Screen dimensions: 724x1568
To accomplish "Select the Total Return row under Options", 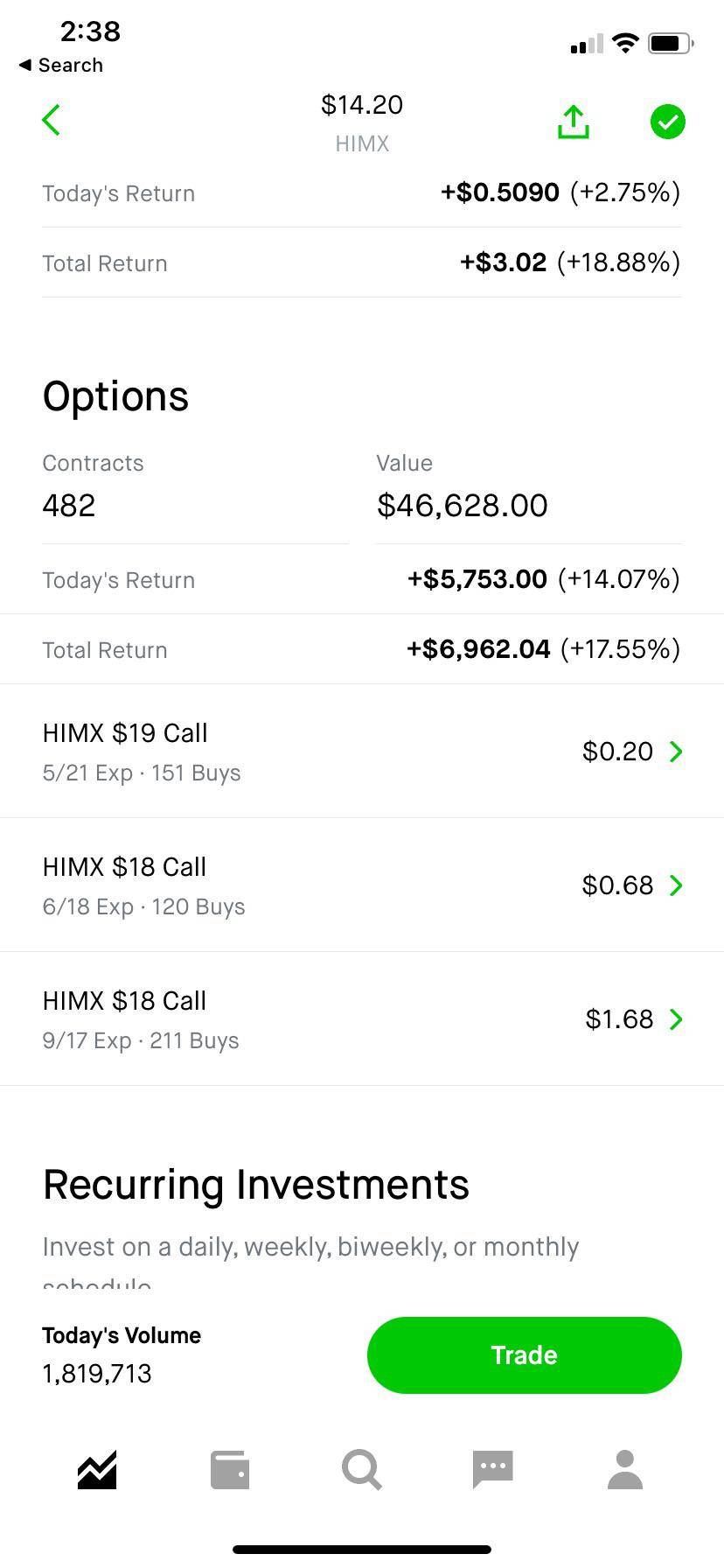I will tap(362, 648).
